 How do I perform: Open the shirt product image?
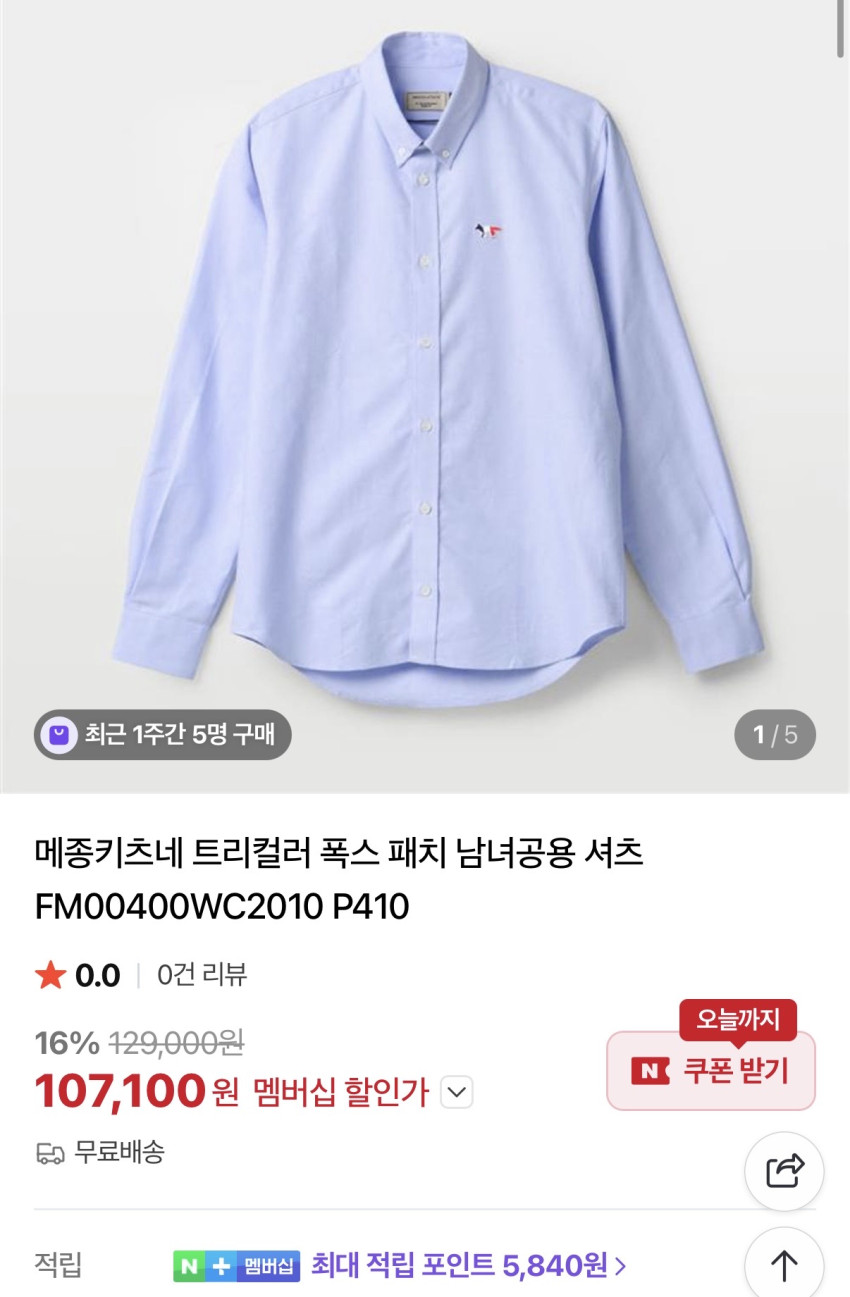click(x=425, y=380)
